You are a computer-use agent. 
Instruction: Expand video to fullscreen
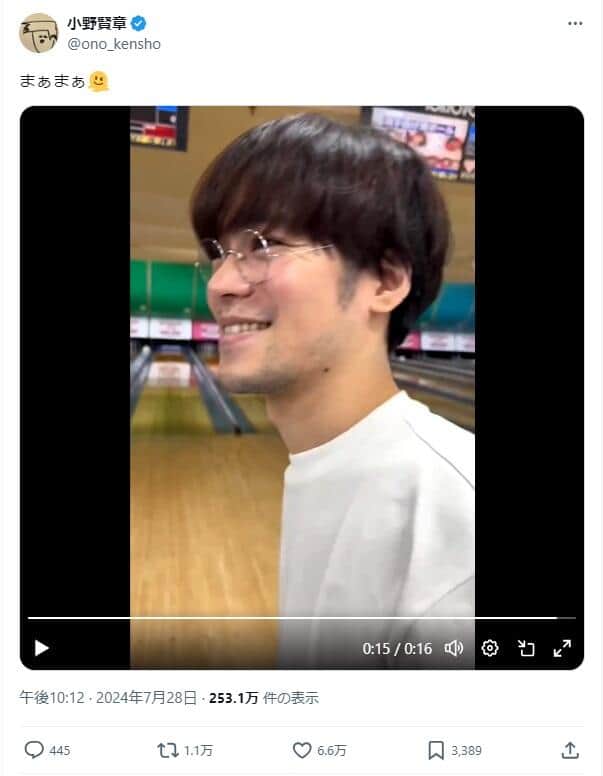pos(562,648)
